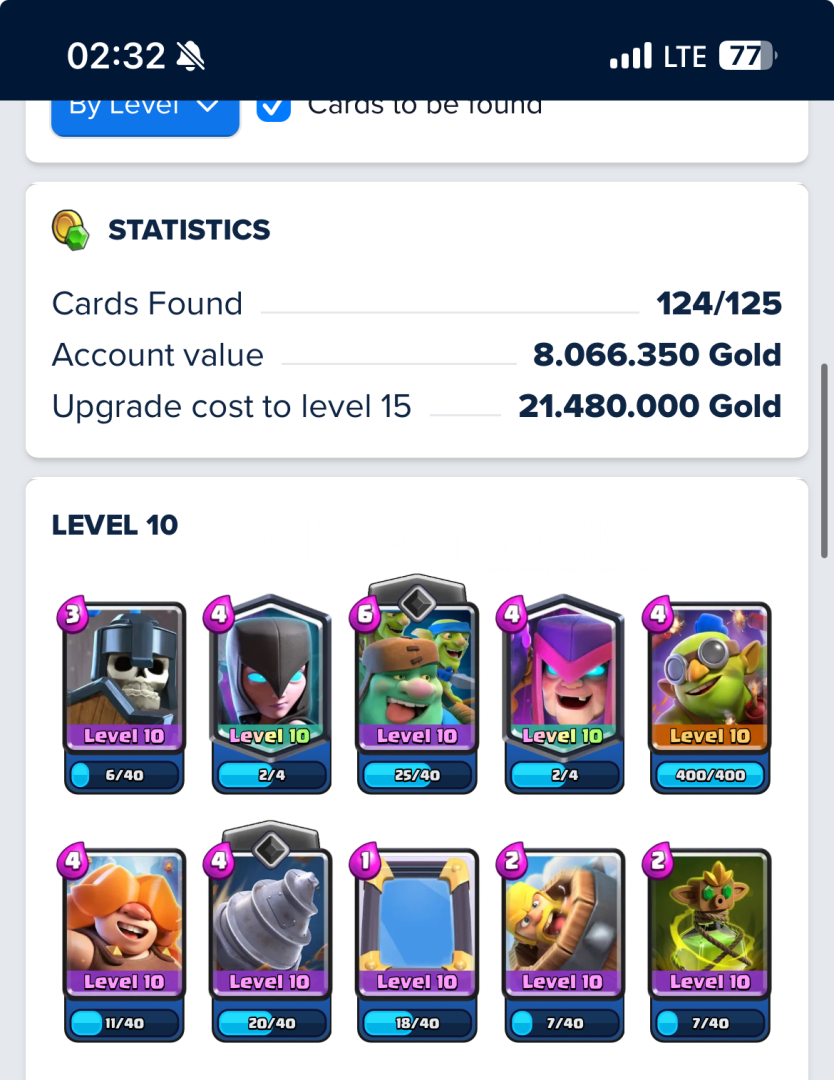Screen dimensions: 834x1080
Task: Uncheck the Cards to be found checkbox
Action: pos(273,107)
